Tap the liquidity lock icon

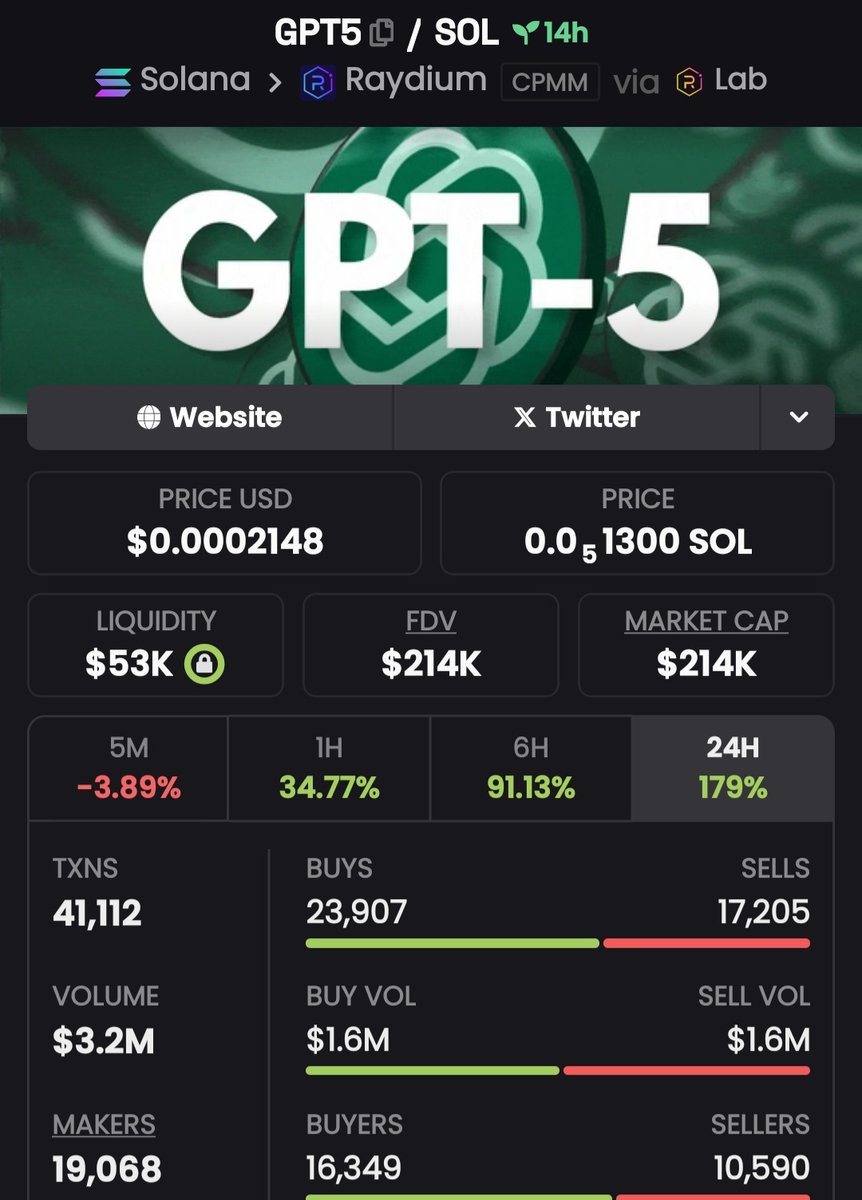pos(205,664)
